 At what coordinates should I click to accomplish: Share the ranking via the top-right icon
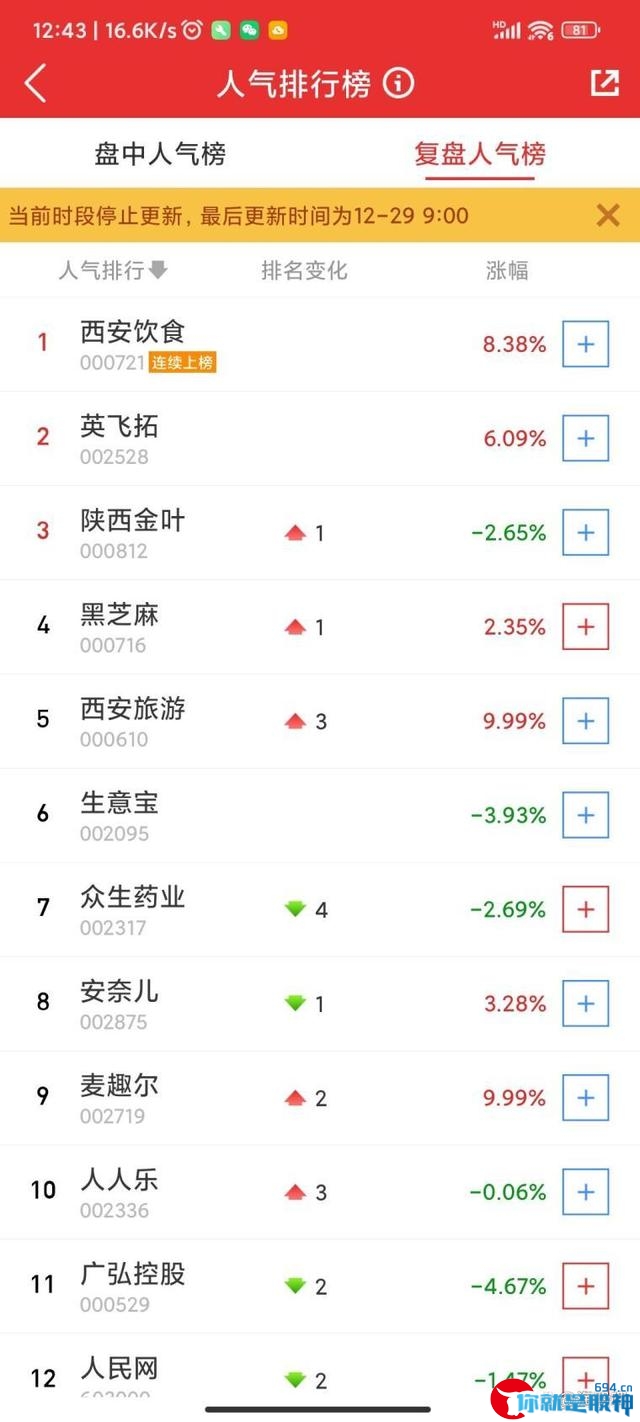[605, 83]
